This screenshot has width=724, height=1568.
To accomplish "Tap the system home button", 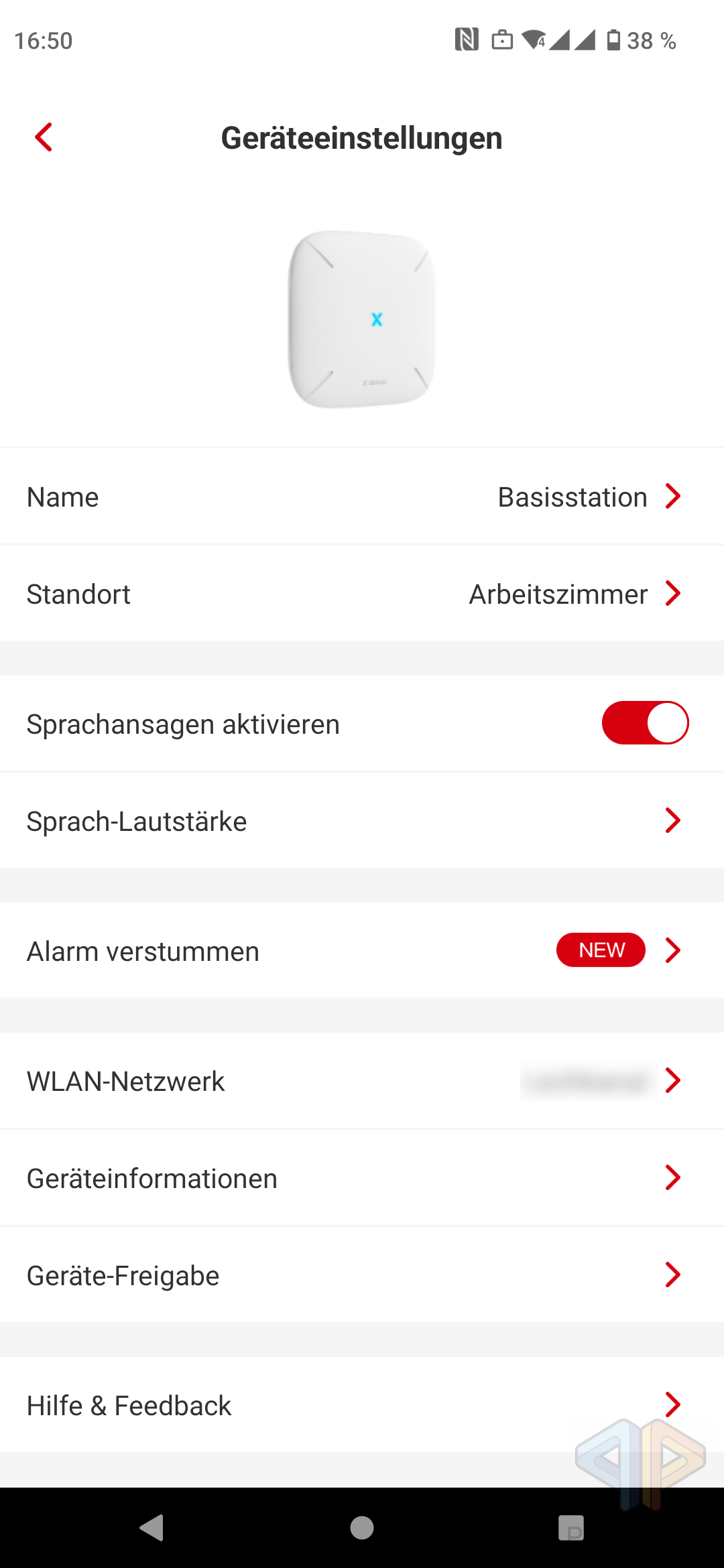I will 362,1528.
